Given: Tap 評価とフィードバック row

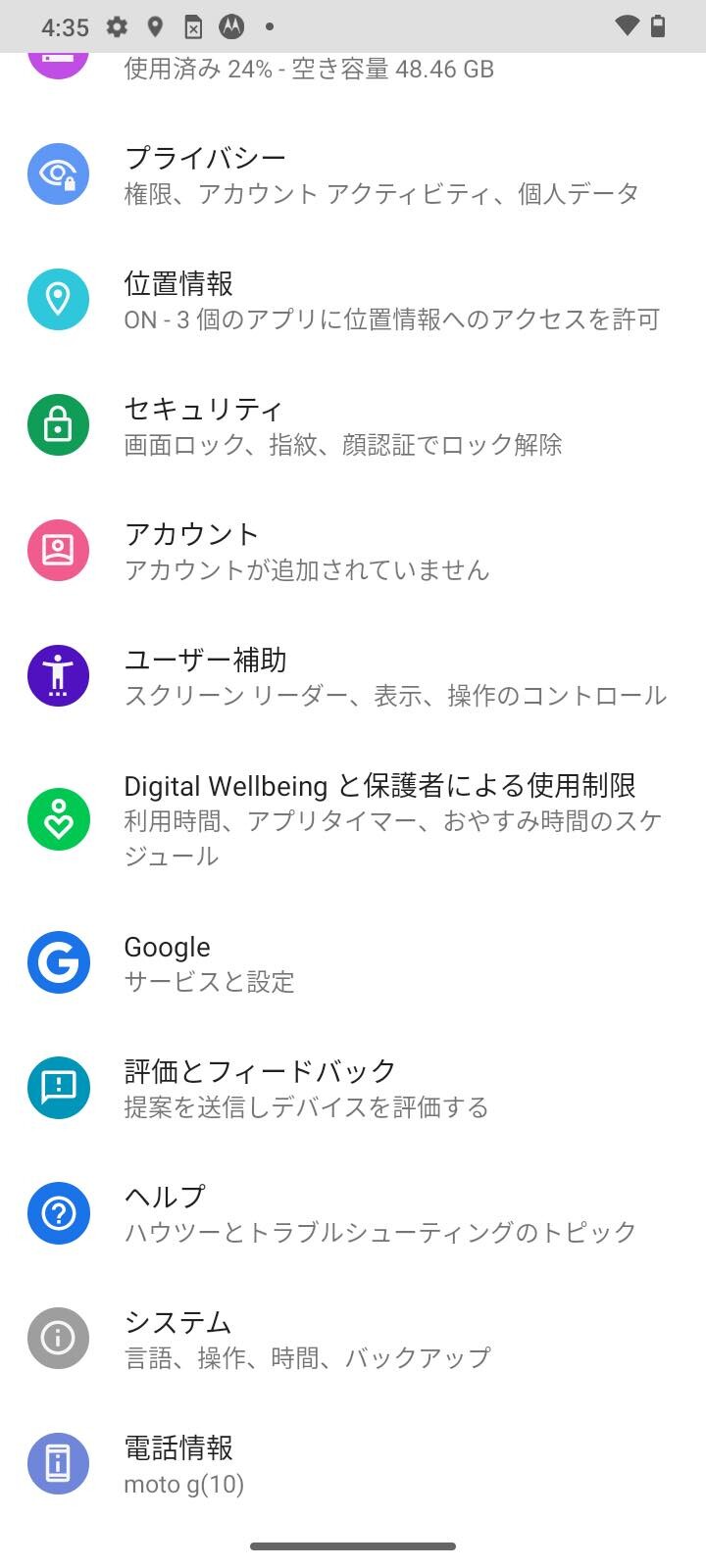Looking at the screenshot, I should point(353,1088).
